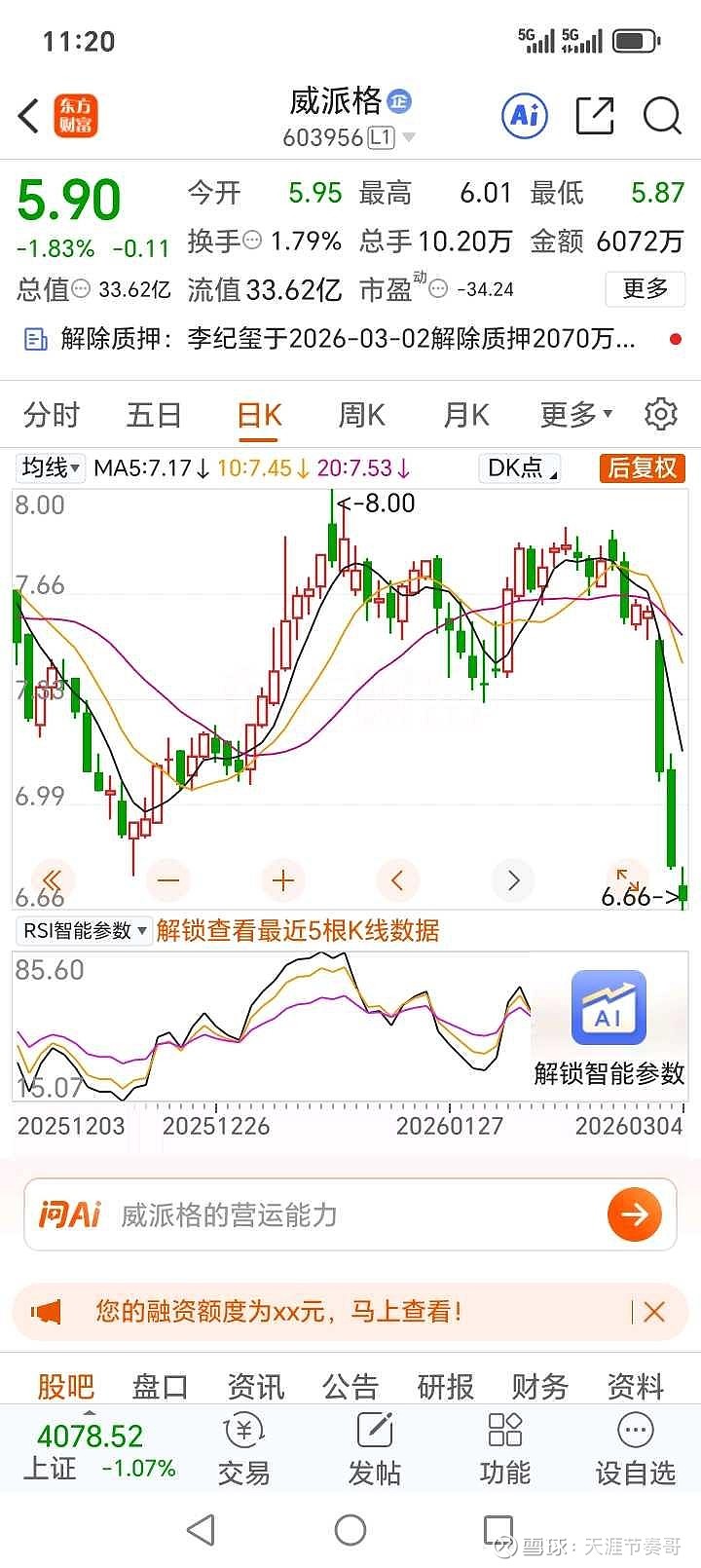Tap the fullscreen expand icon on the chart
Viewport: 701px width, 1568px height.
click(627, 879)
